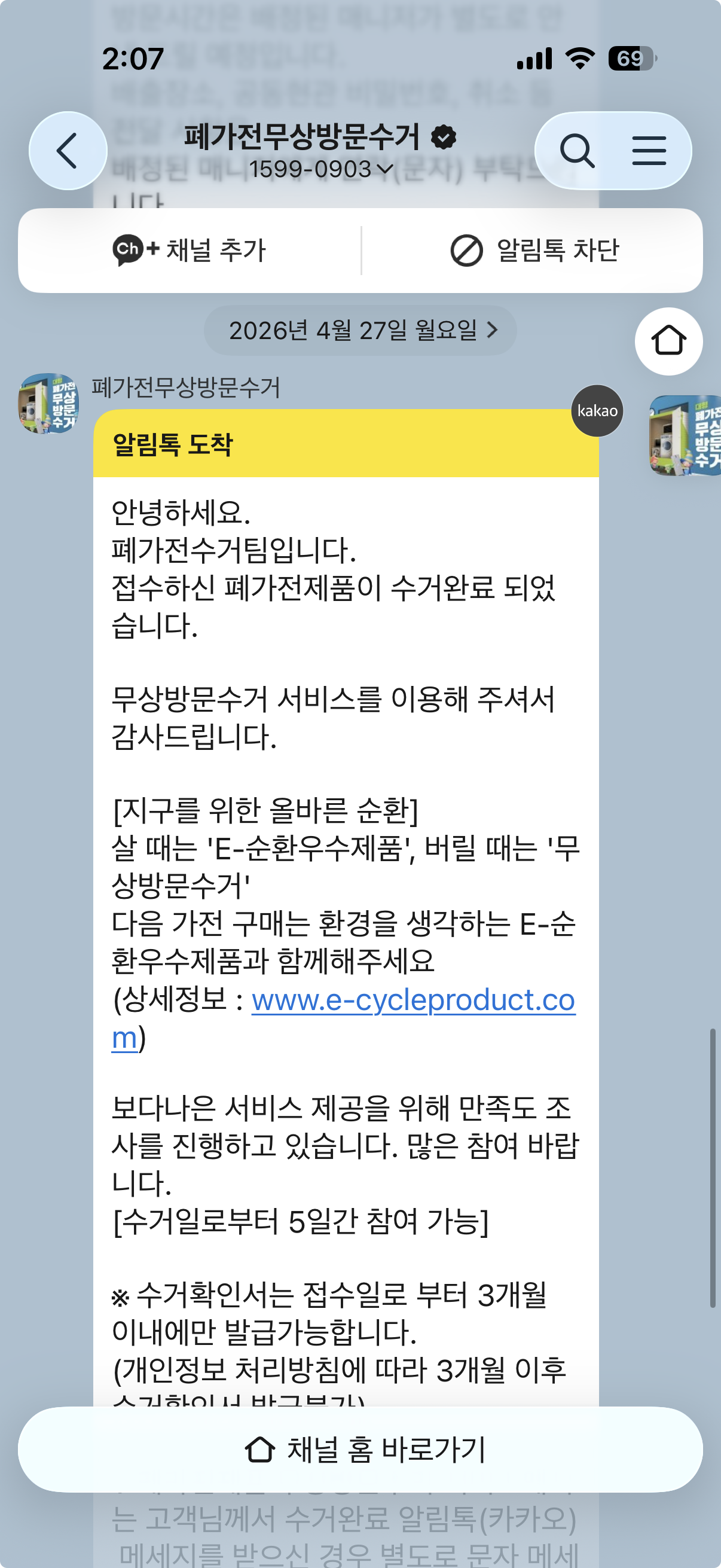Open the 폐가전무상방문수거 sender profile picture

48,404
